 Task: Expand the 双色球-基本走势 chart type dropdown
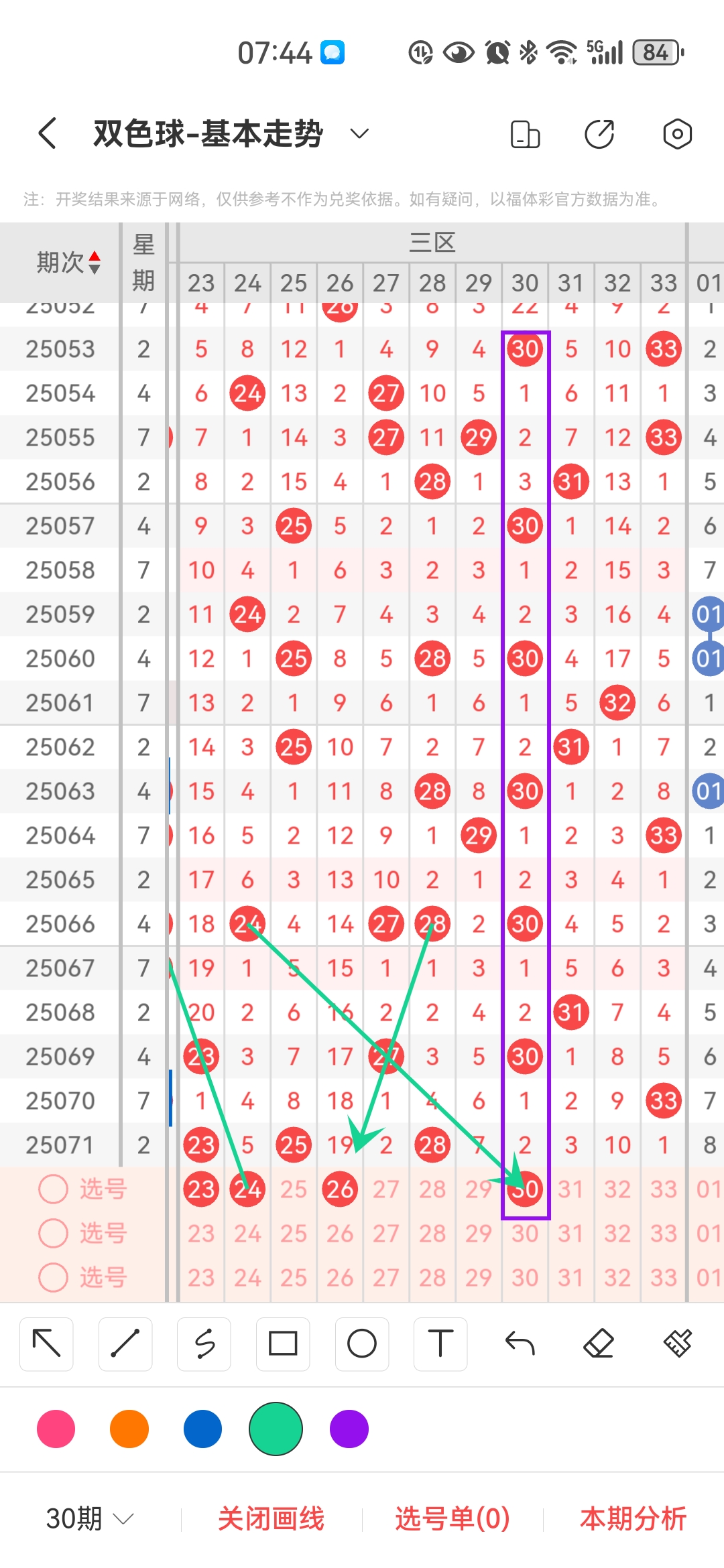(359, 133)
